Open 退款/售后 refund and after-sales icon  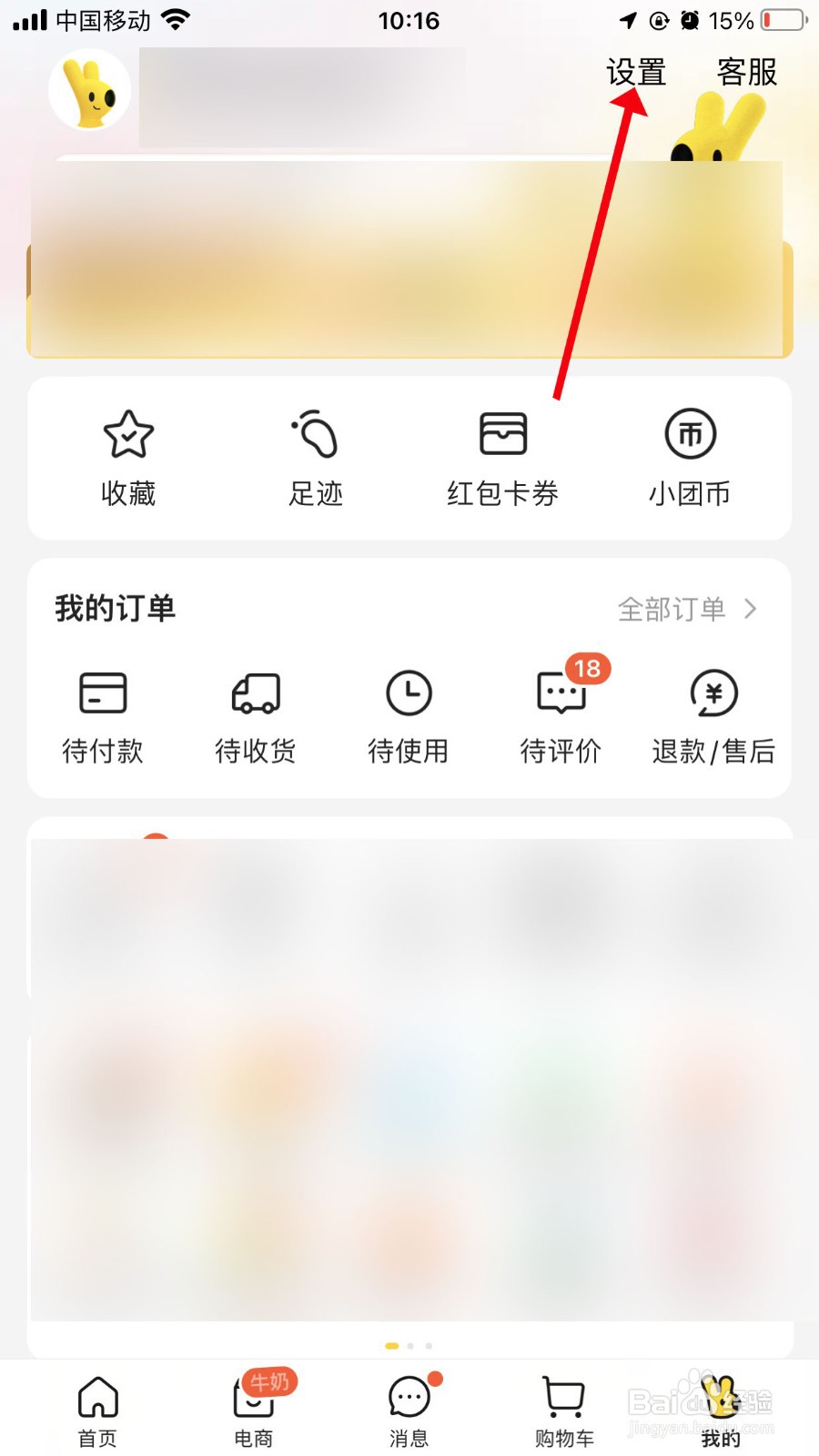713,714
